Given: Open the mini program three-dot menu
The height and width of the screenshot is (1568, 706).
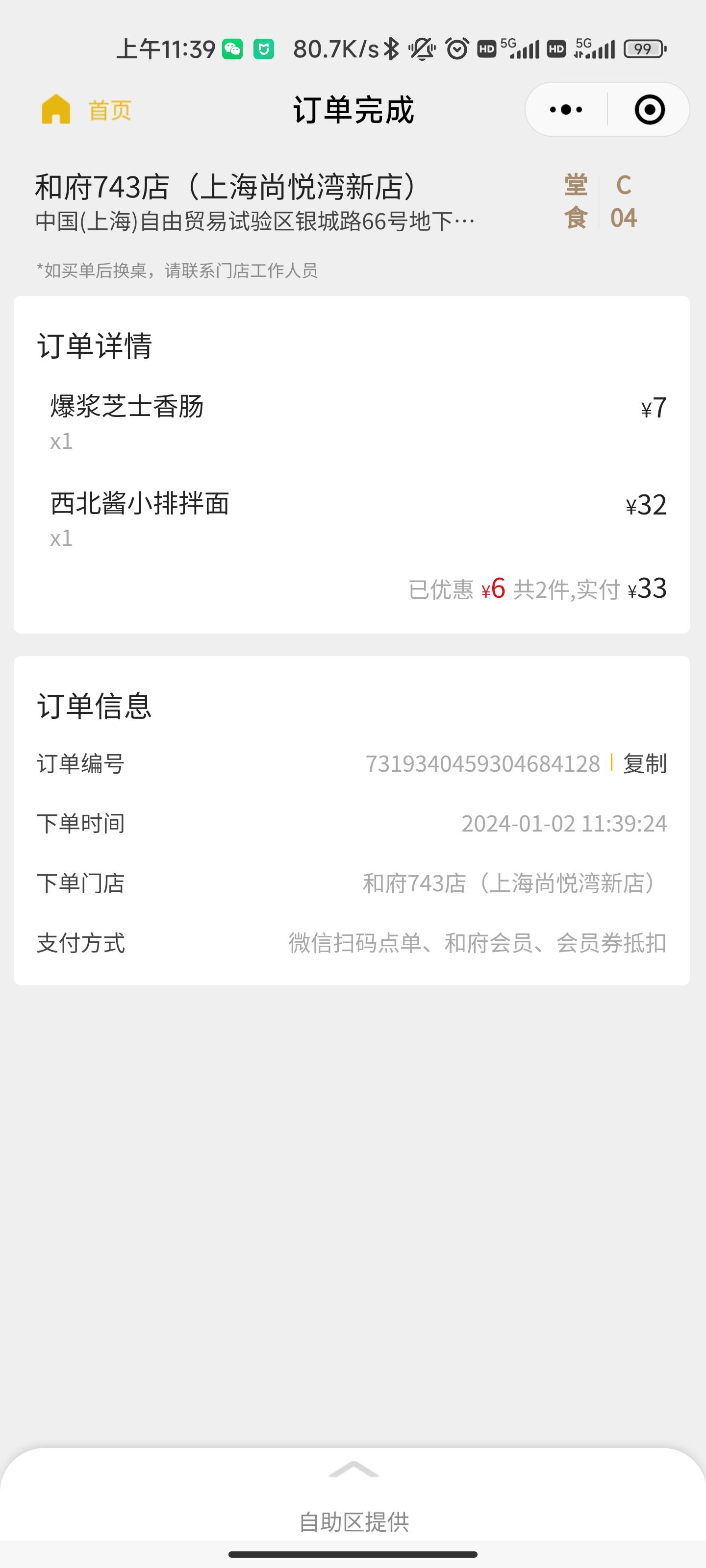Looking at the screenshot, I should 566,110.
